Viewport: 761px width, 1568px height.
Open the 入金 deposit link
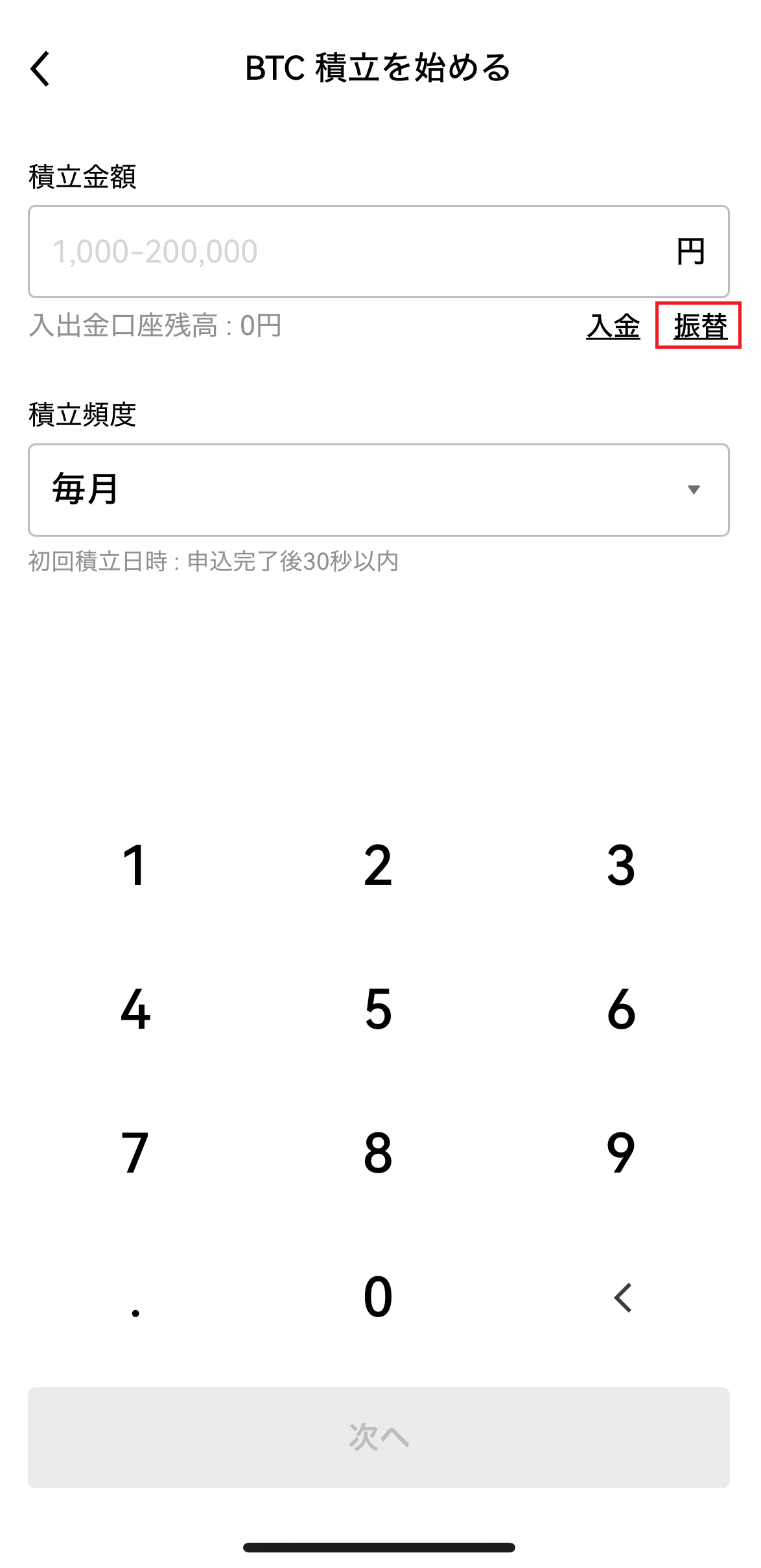pyautogui.click(x=613, y=325)
